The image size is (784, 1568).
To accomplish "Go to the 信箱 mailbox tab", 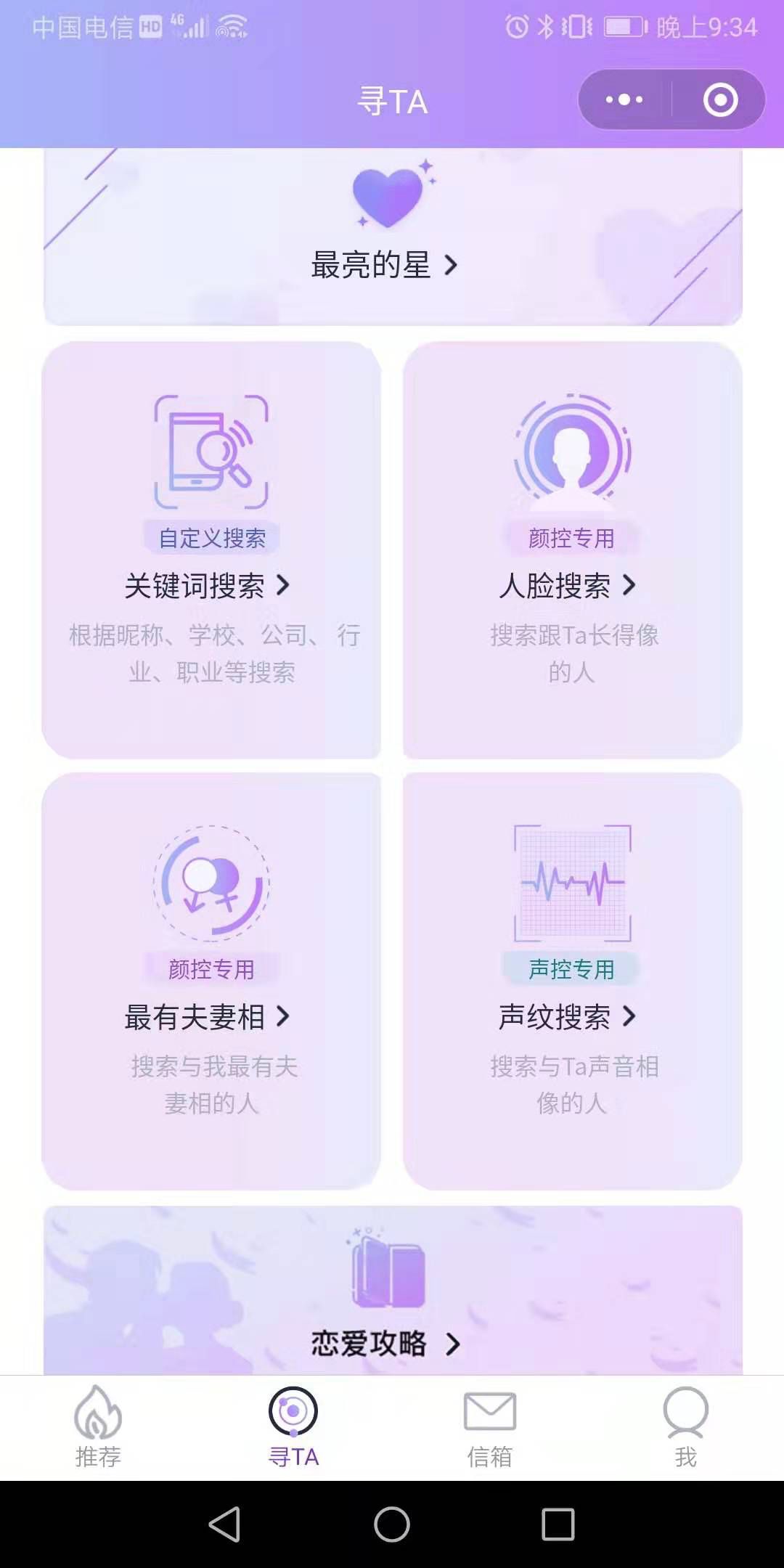I will click(490, 1427).
